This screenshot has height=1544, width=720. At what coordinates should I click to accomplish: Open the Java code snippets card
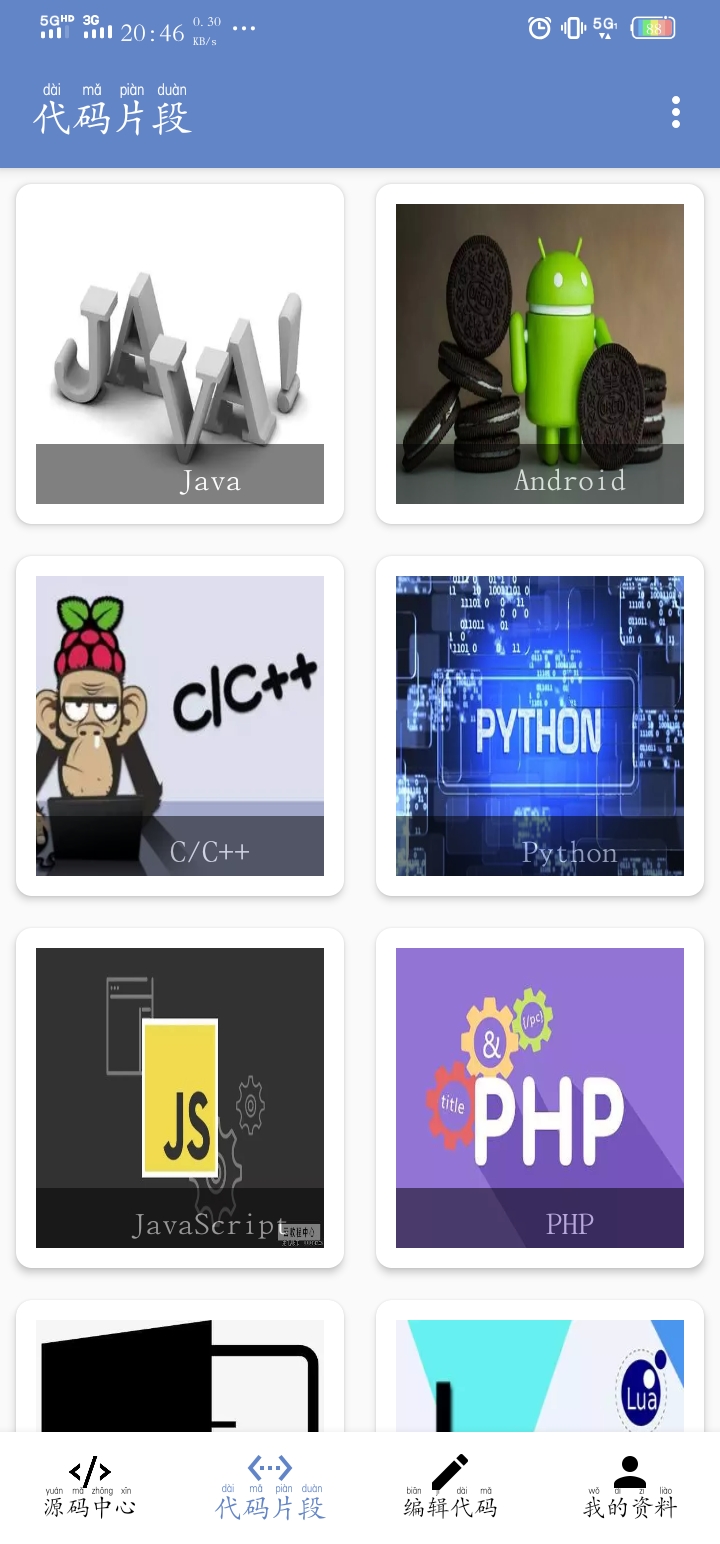180,354
